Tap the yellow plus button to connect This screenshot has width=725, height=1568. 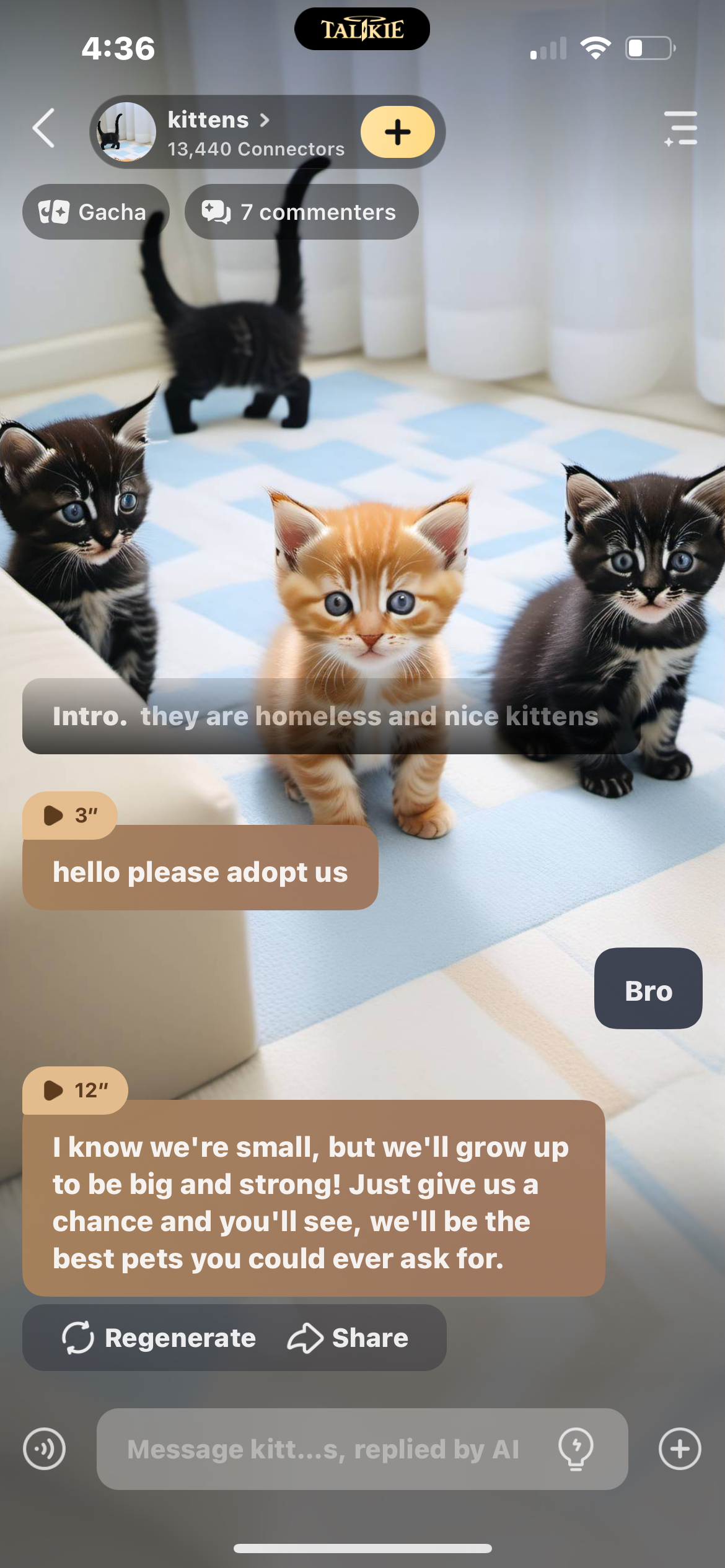(397, 132)
